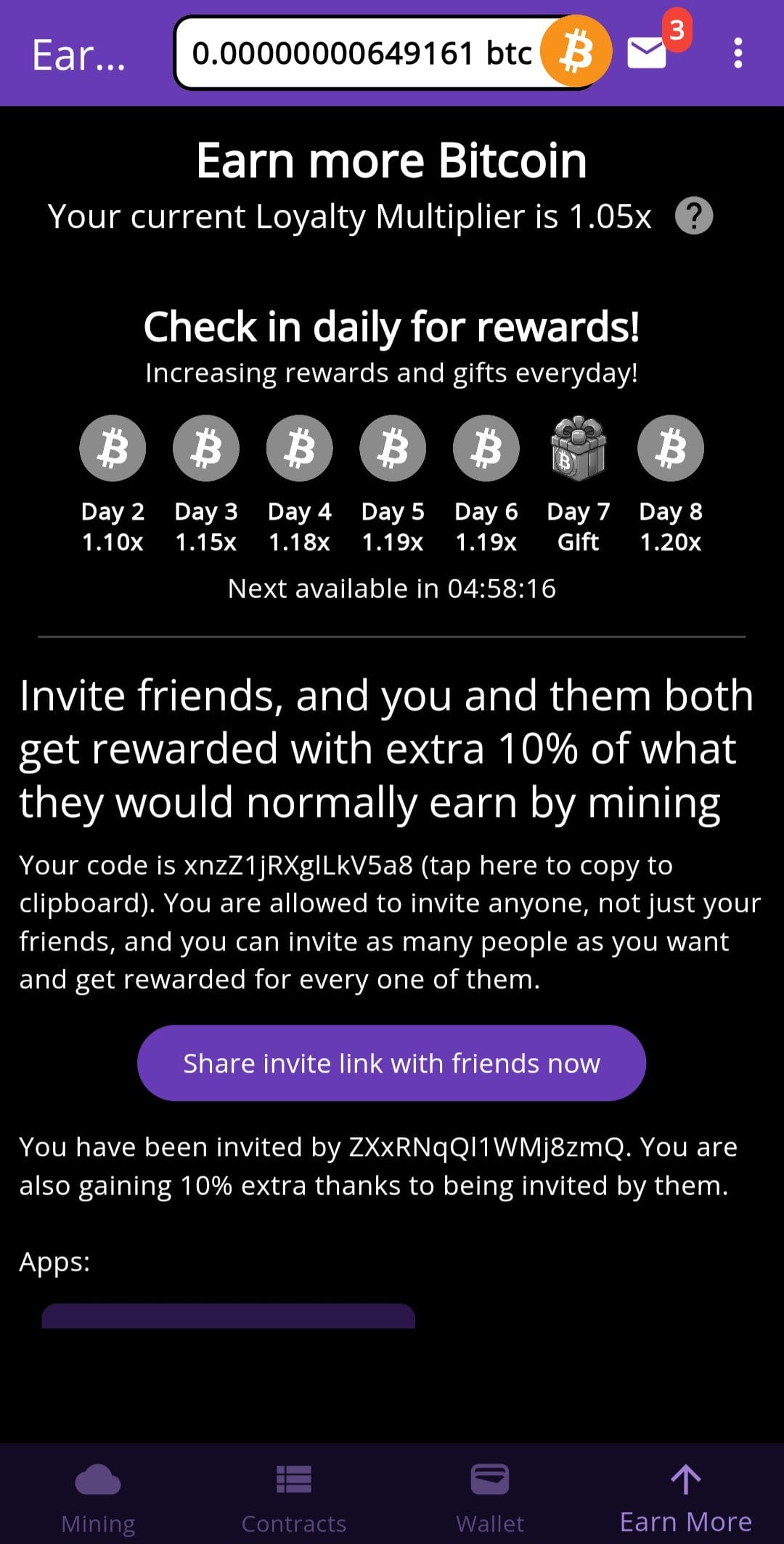
Task: Open Loyalty Multiplier help question mark
Action: pyautogui.click(x=694, y=216)
